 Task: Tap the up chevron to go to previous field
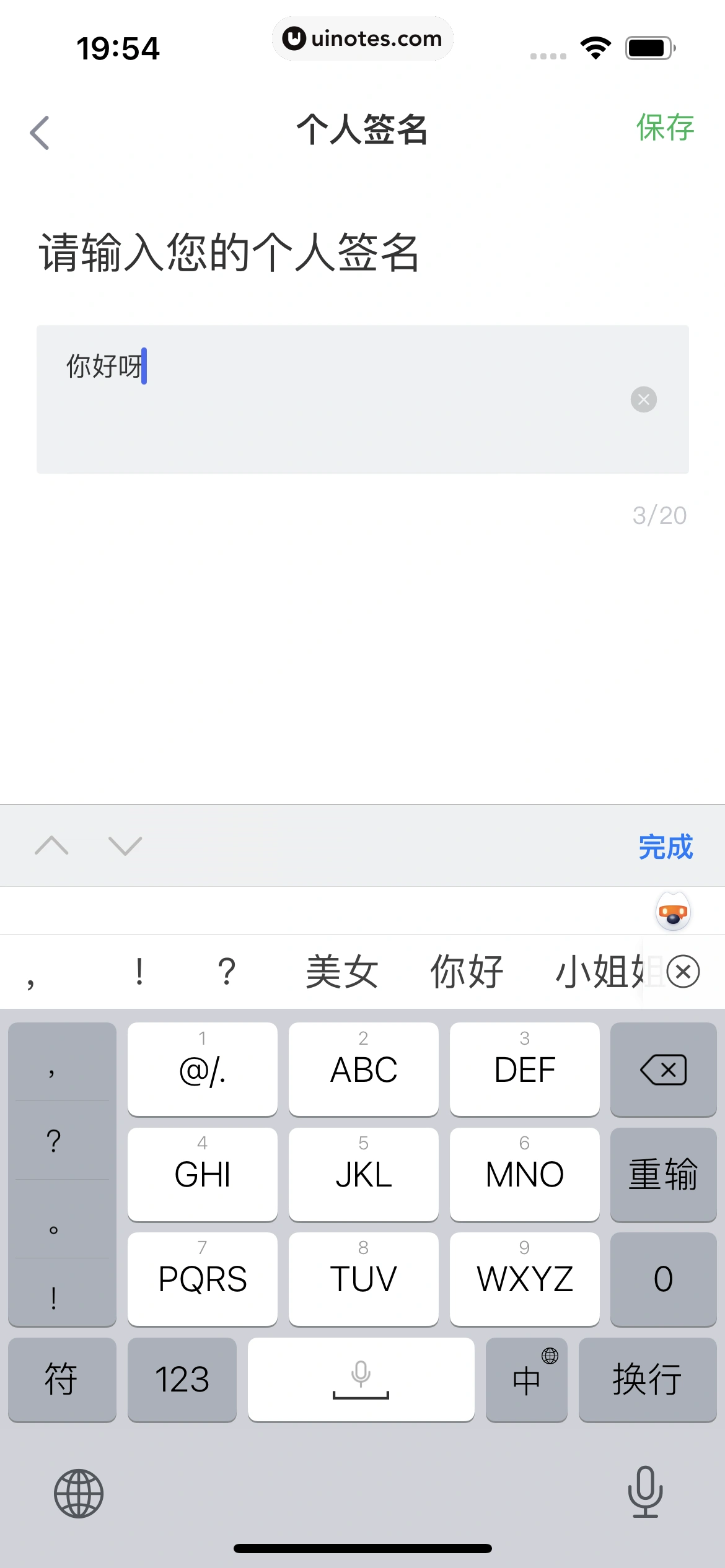[x=53, y=845]
